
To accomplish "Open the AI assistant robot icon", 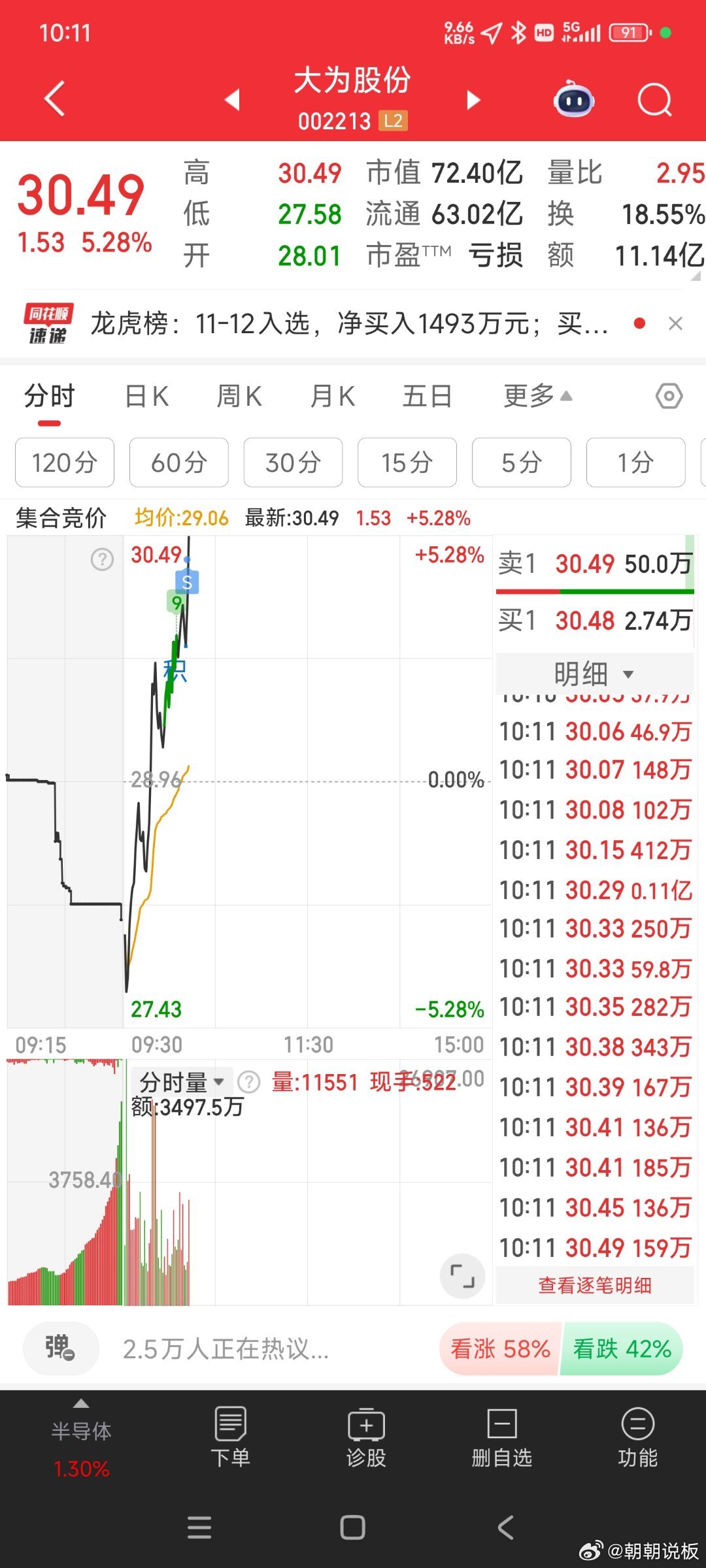I will (x=573, y=99).
